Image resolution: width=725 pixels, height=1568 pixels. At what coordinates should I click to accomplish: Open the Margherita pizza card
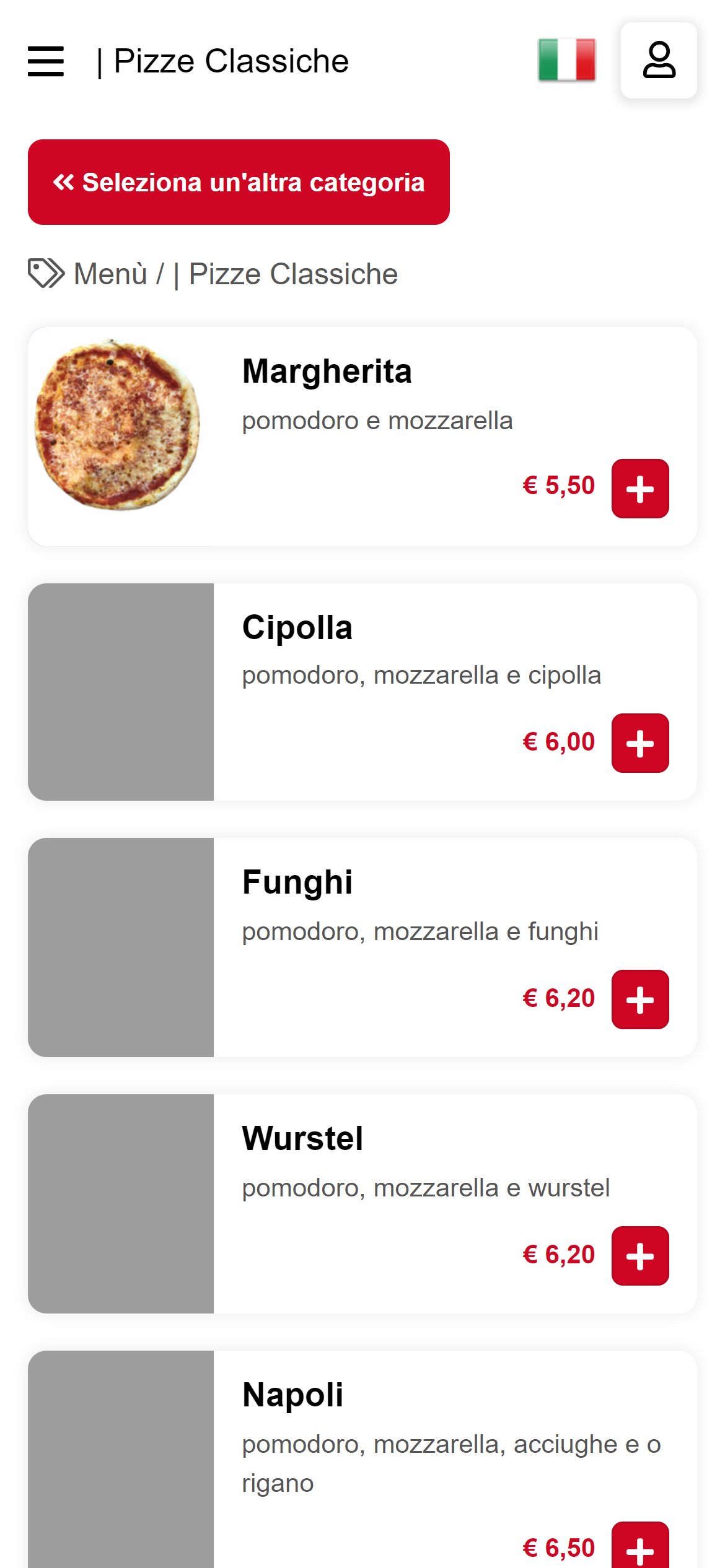(327, 372)
